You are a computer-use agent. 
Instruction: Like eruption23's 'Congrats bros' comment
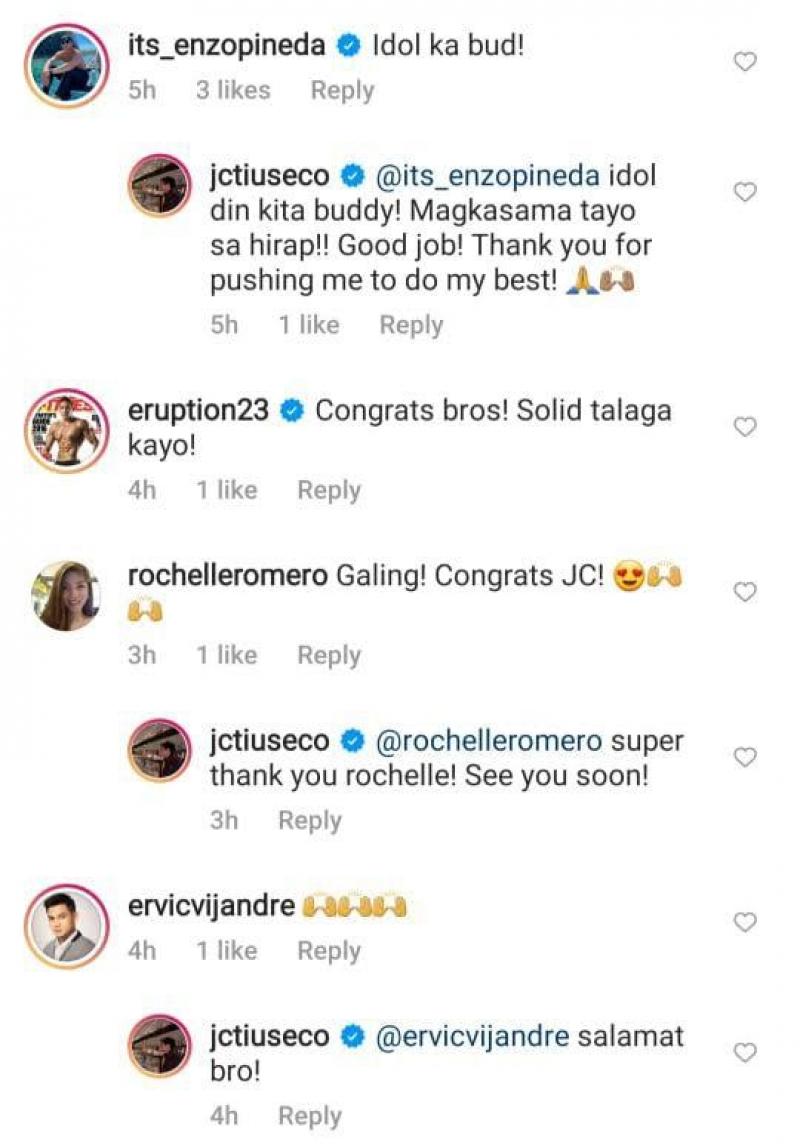tap(745, 427)
